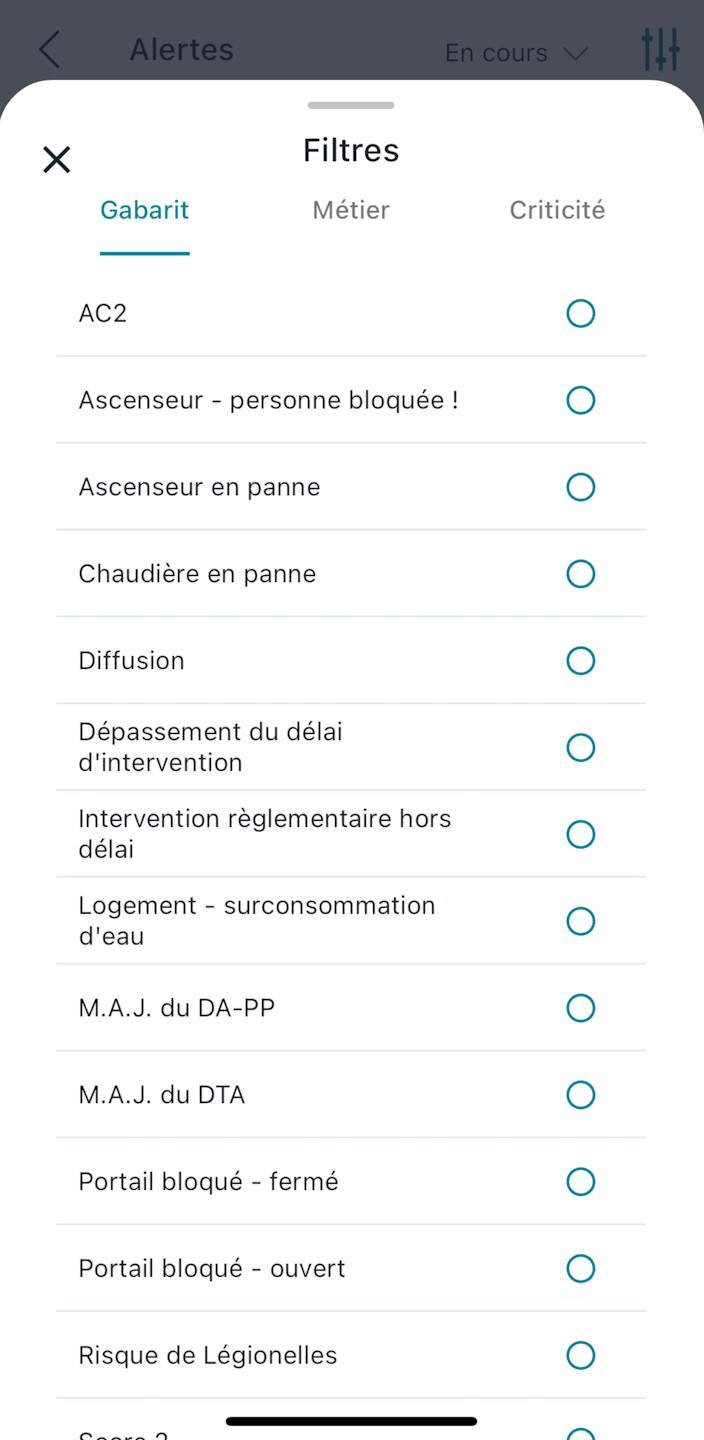The width and height of the screenshot is (704, 1440).
Task: Select Logement - surconsommation d'eau
Action: [580, 921]
